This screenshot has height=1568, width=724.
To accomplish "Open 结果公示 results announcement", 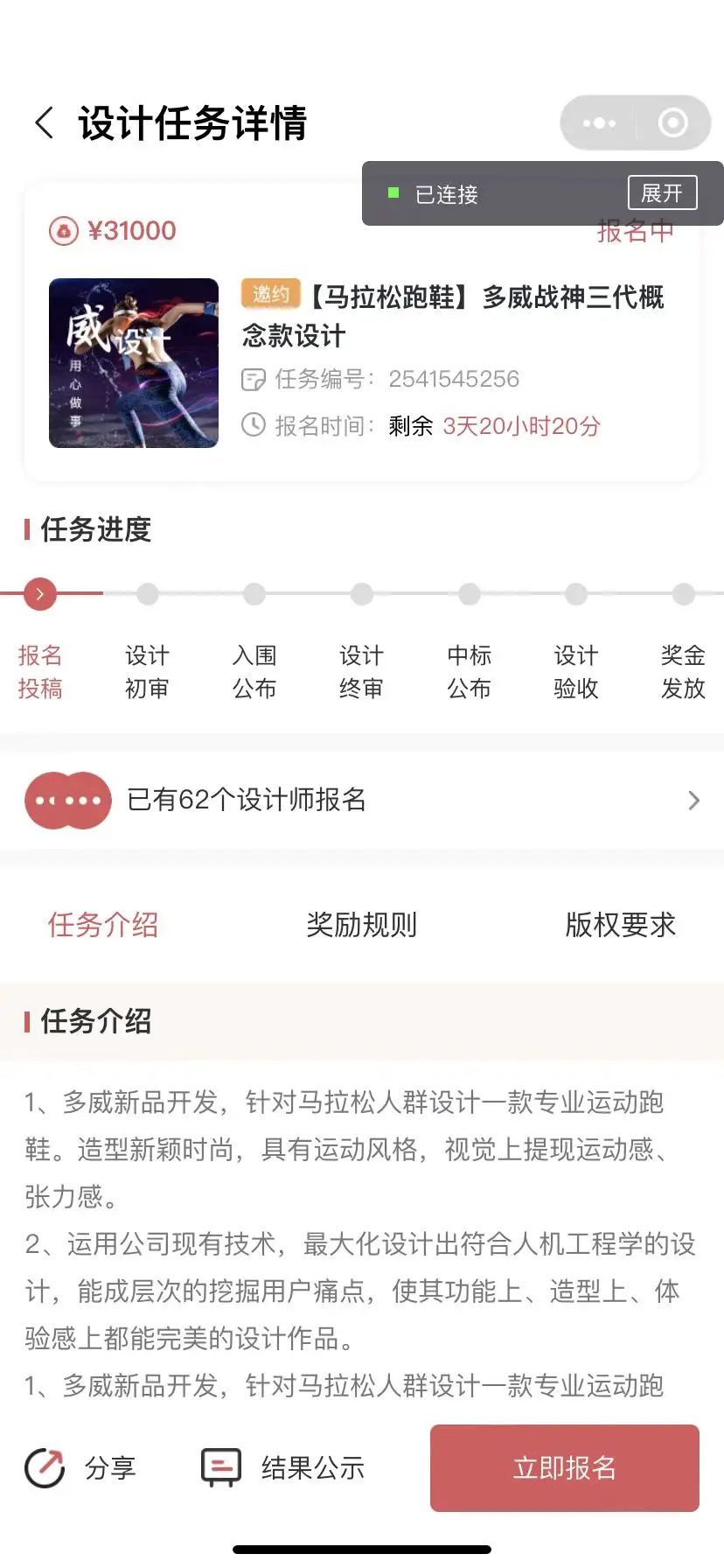I will coord(283,1467).
